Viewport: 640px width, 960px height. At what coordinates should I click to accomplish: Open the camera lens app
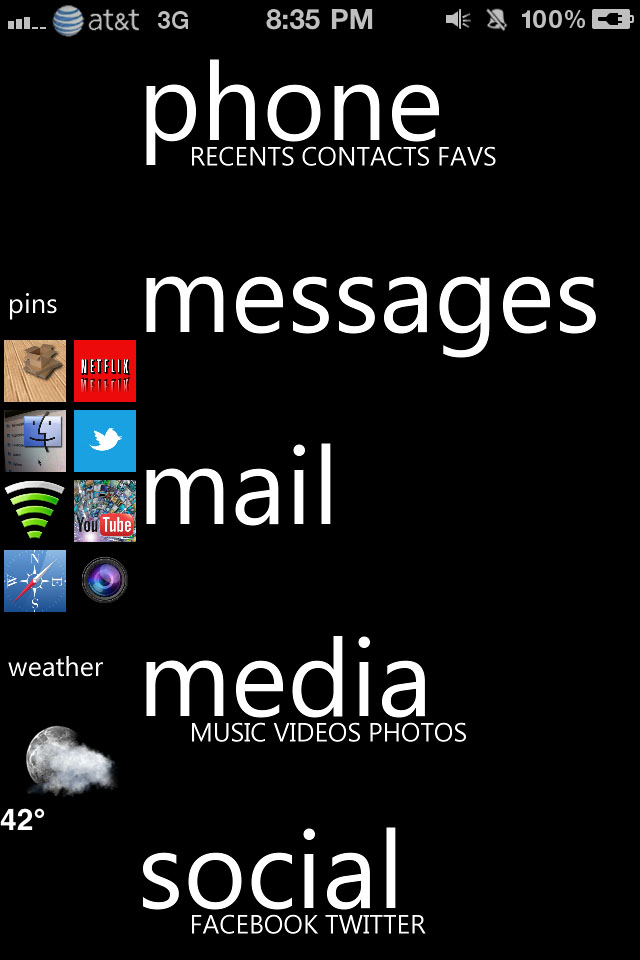pyautogui.click(x=104, y=580)
